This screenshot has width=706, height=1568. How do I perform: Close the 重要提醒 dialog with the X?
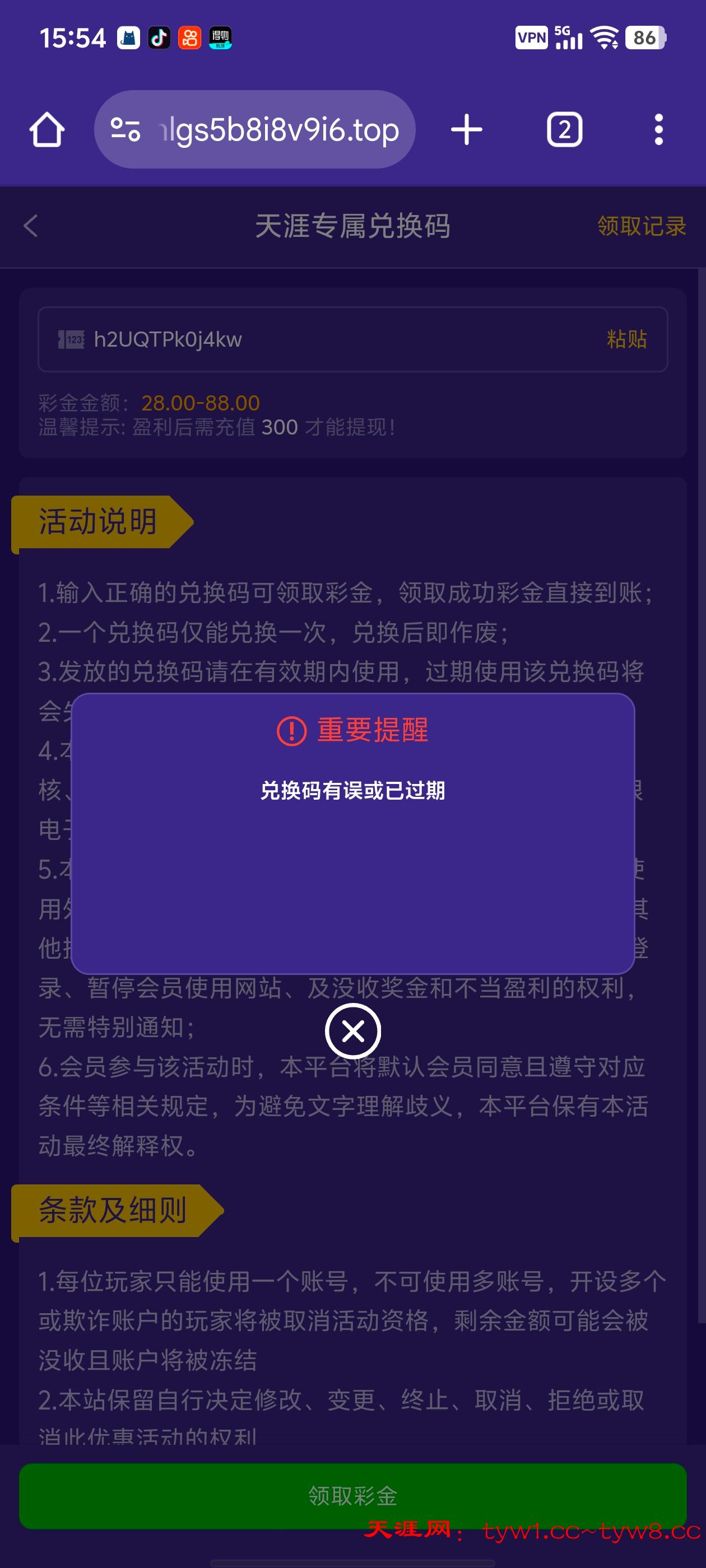tap(354, 1030)
